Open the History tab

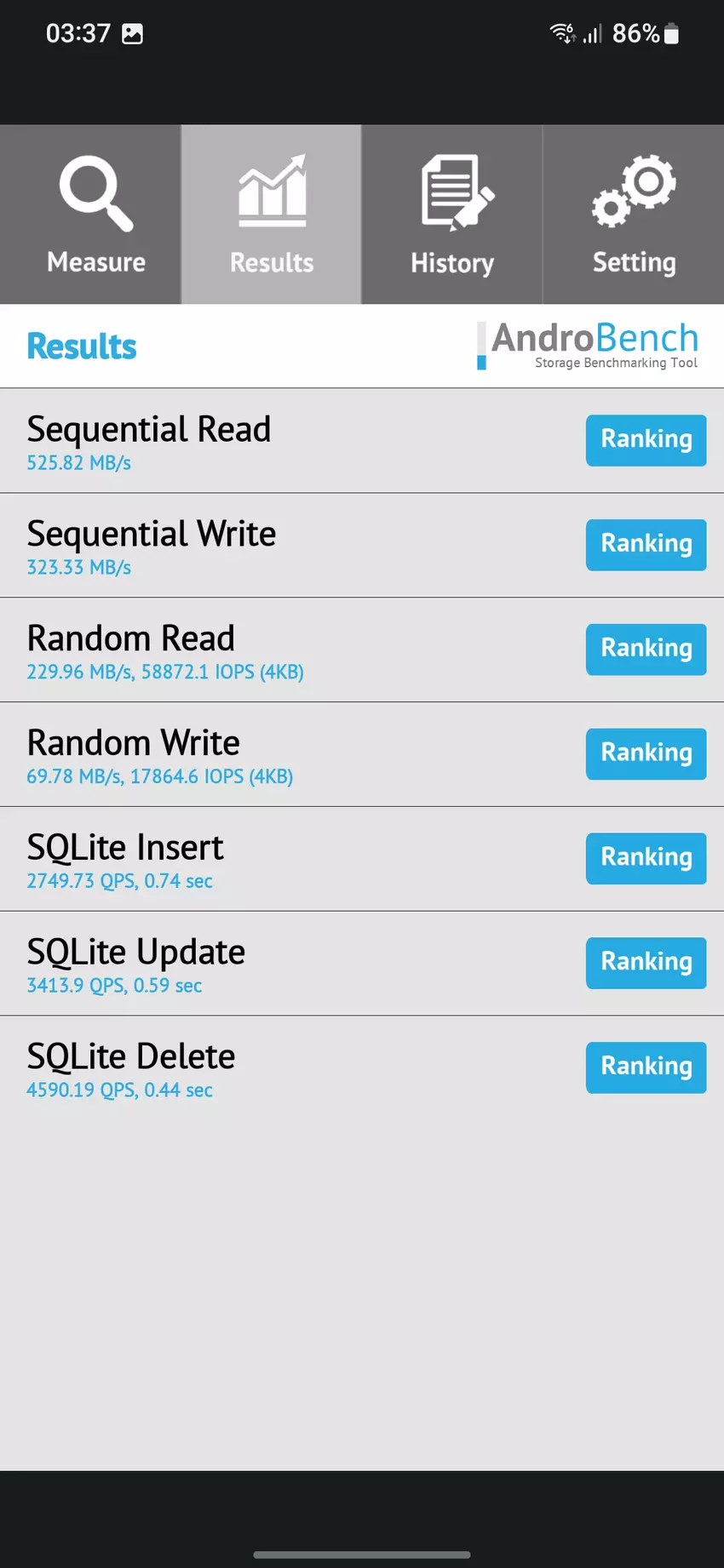[x=452, y=215]
